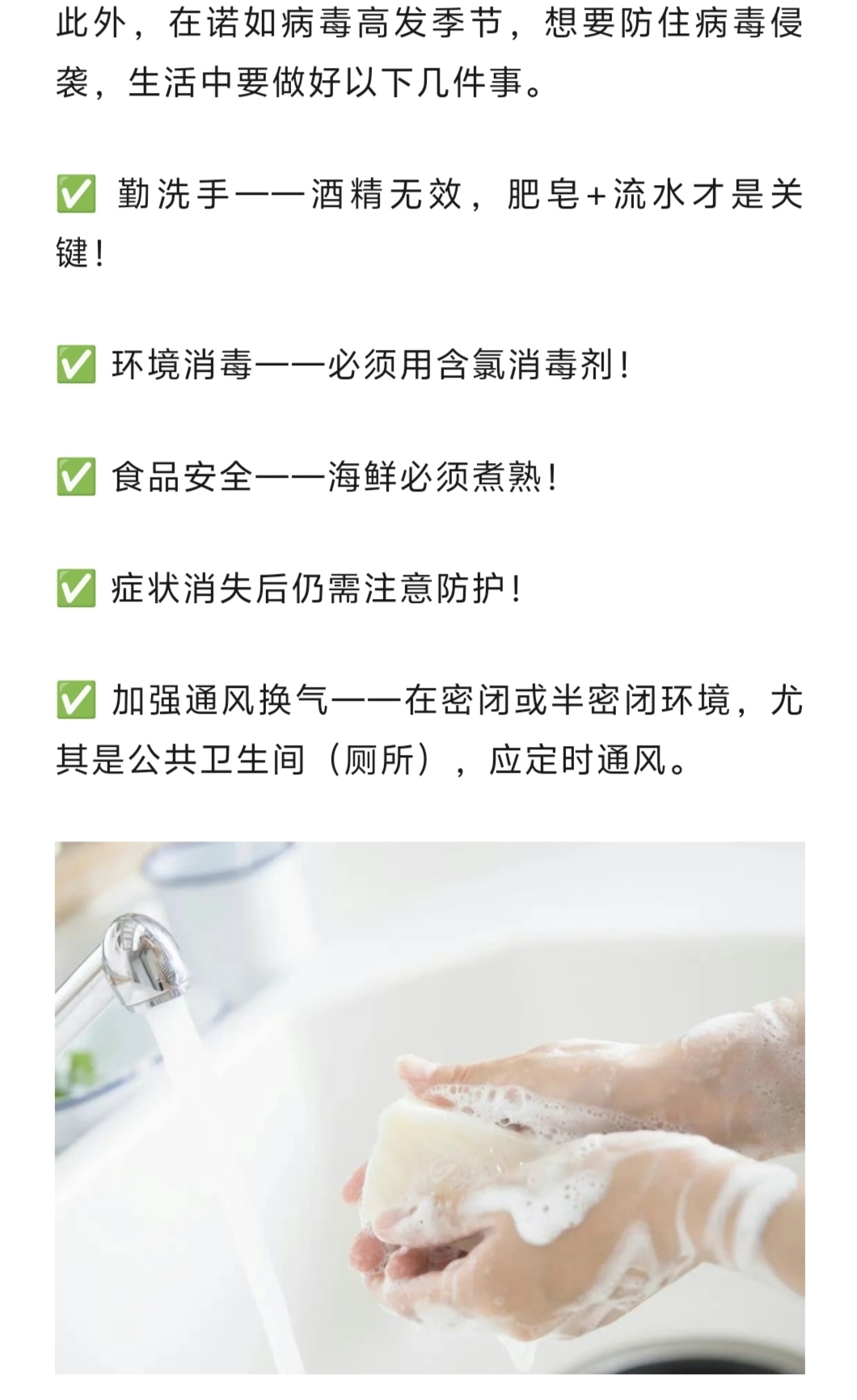This screenshot has width=857, height=1400.
Task: Open the handwashing photo in the article
Action: pos(429,1107)
